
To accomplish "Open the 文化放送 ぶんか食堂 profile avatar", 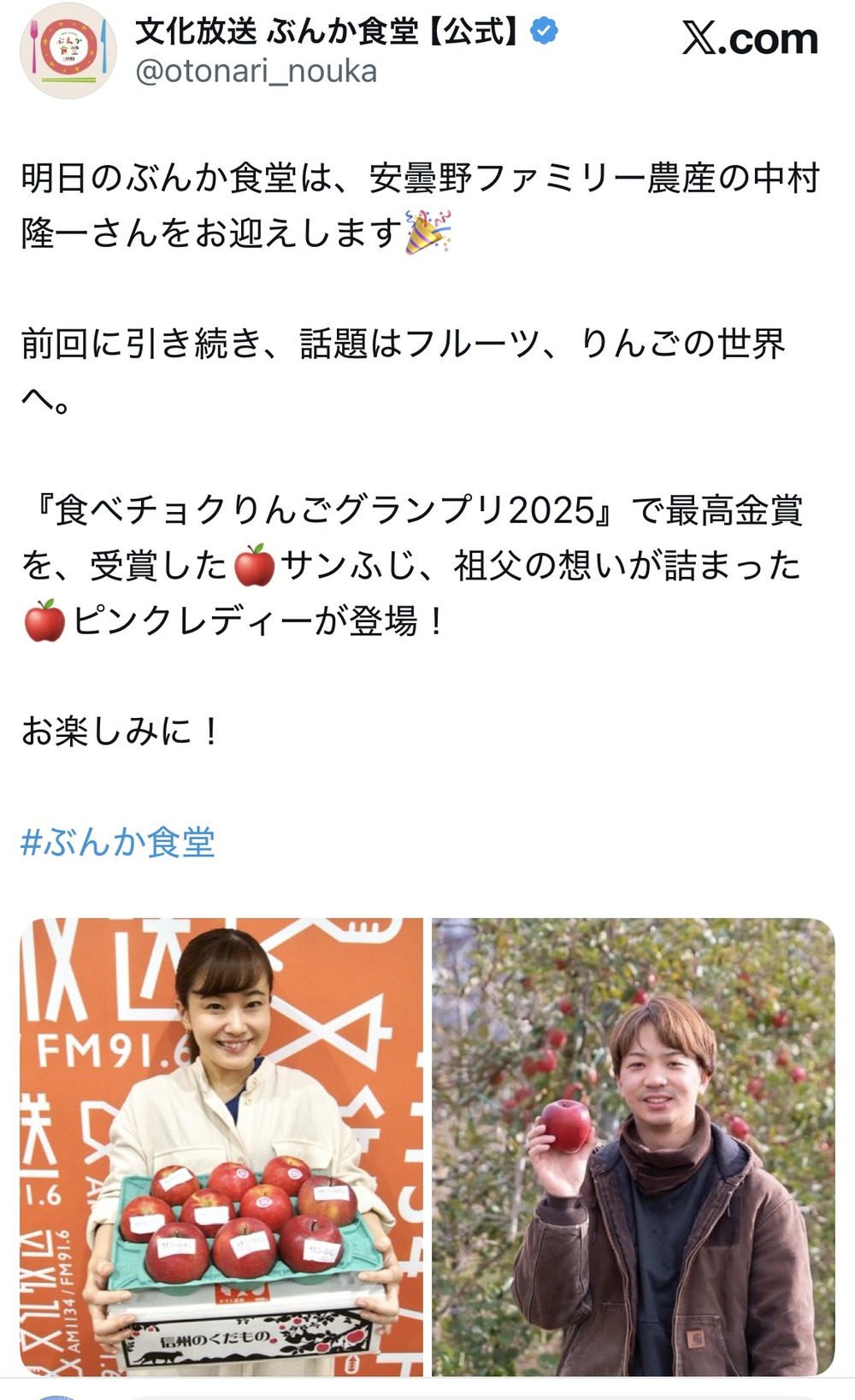I will pos(68,50).
